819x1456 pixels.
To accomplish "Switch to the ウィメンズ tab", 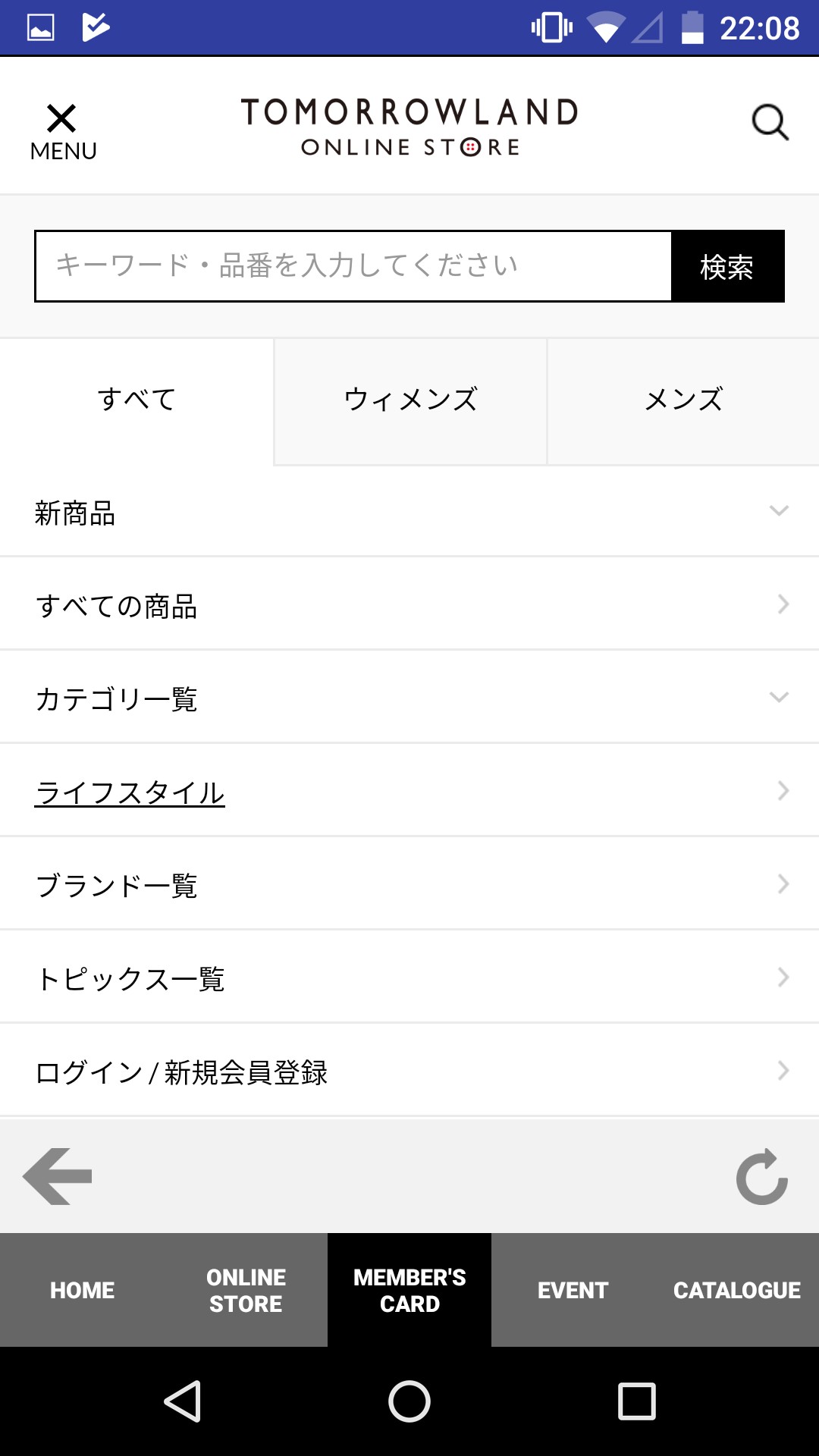I will (410, 400).
